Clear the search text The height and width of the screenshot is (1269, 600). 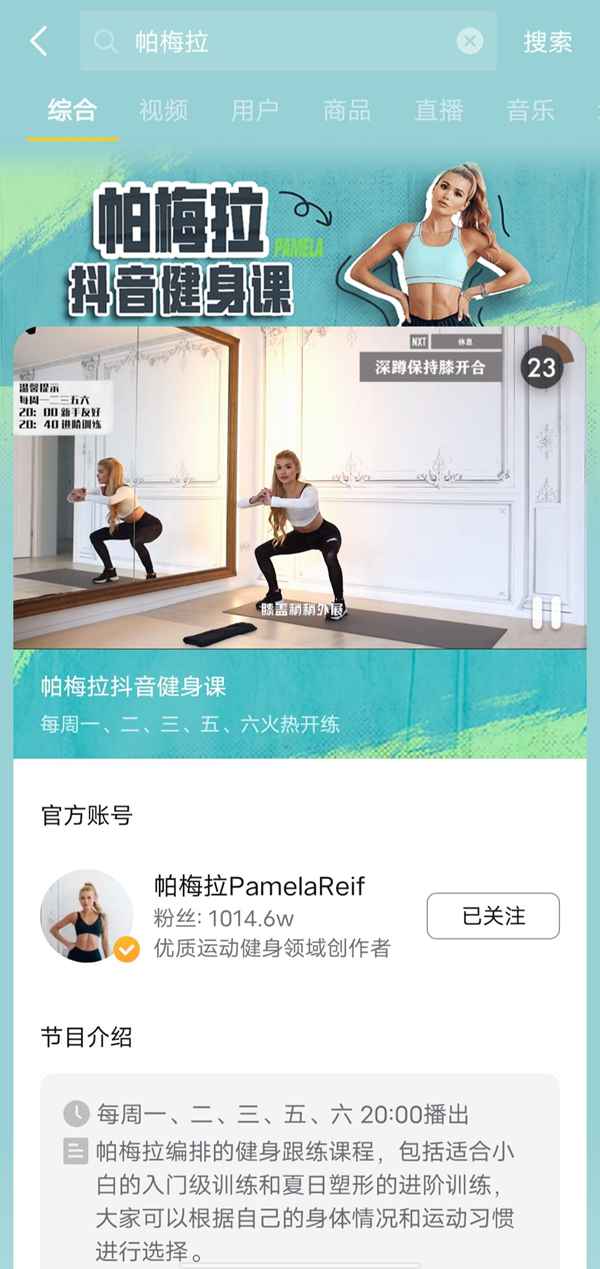470,42
